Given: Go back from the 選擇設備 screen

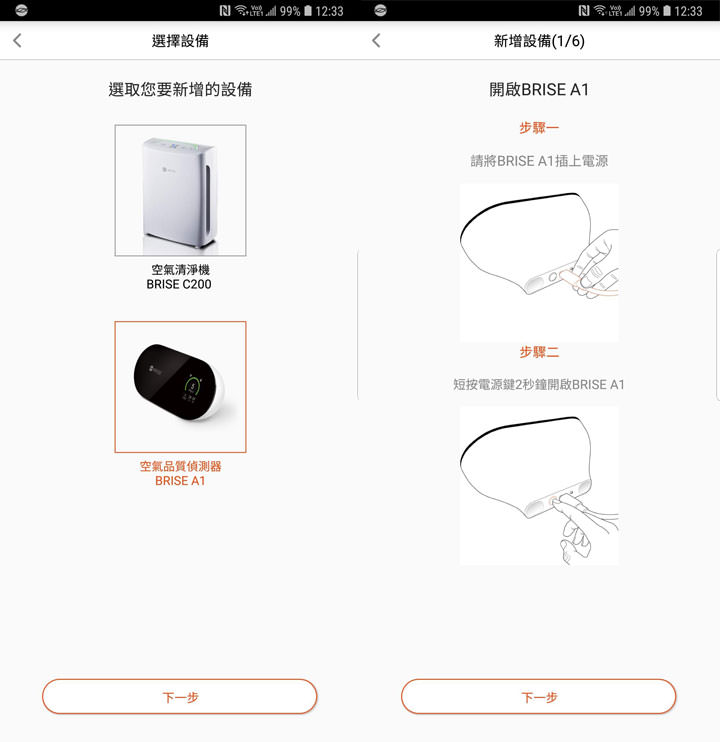Looking at the screenshot, I should coord(17,41).
